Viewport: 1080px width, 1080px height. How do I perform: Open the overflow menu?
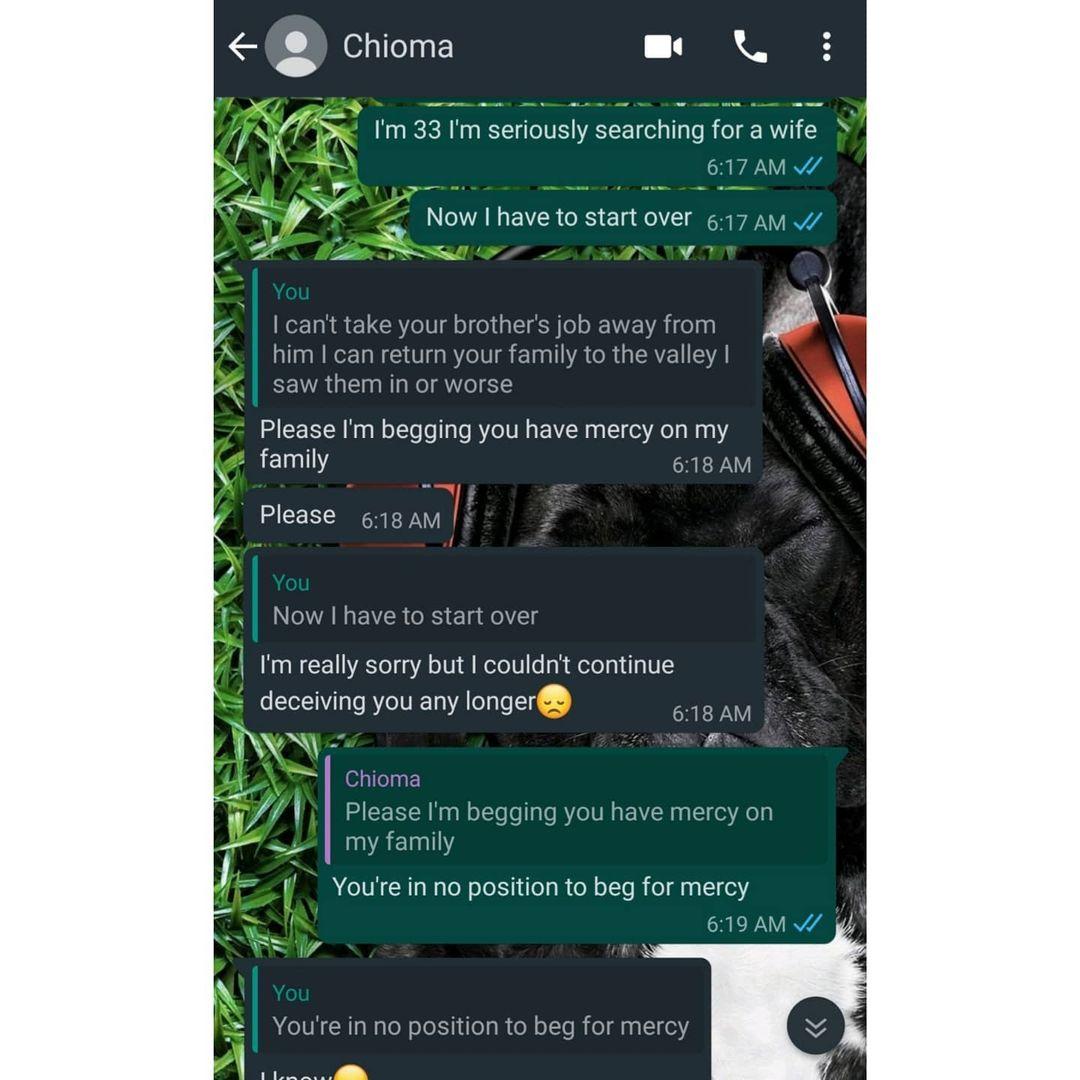pyautogui.click(x=826, y=47)
